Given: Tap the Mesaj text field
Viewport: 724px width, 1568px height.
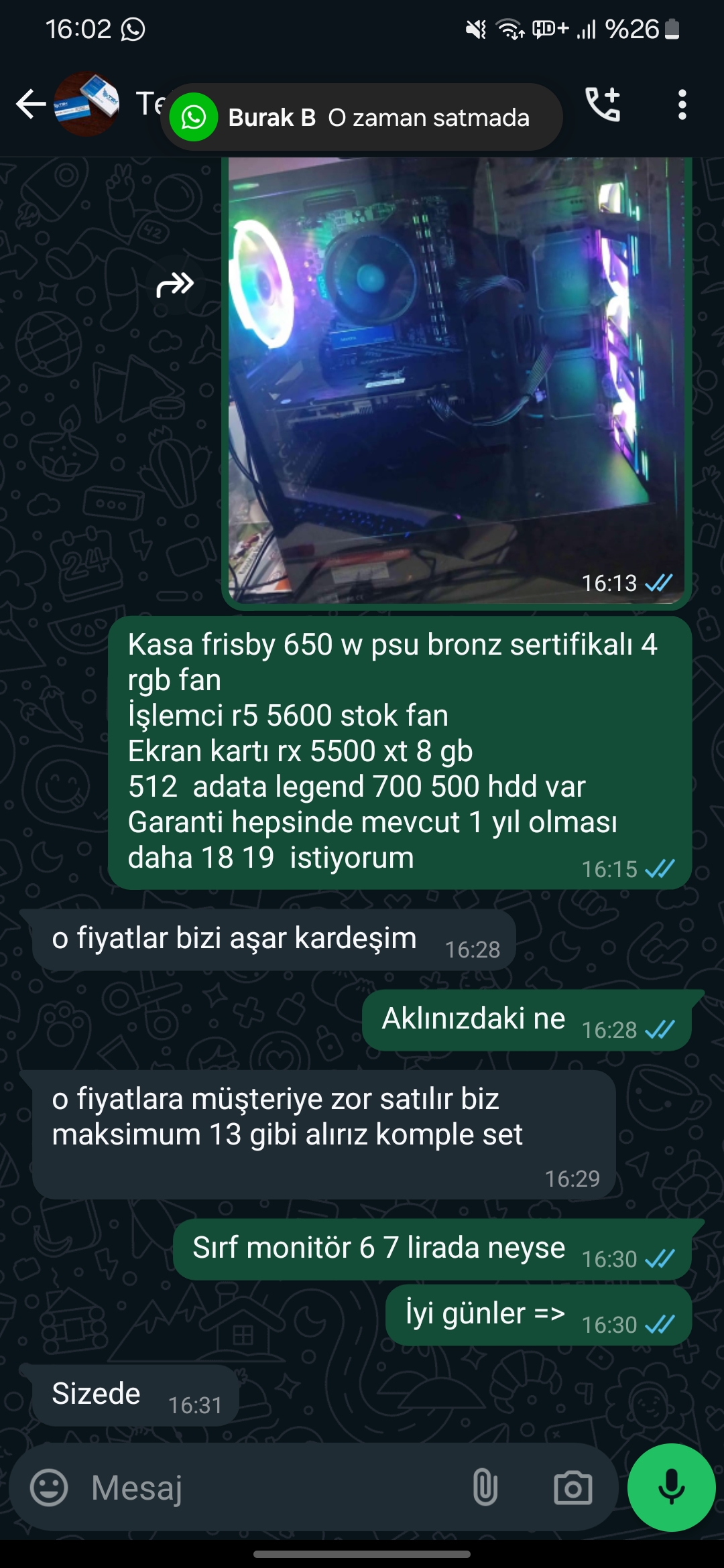Looking at the screenshot, I should [x=268, y=1488].
